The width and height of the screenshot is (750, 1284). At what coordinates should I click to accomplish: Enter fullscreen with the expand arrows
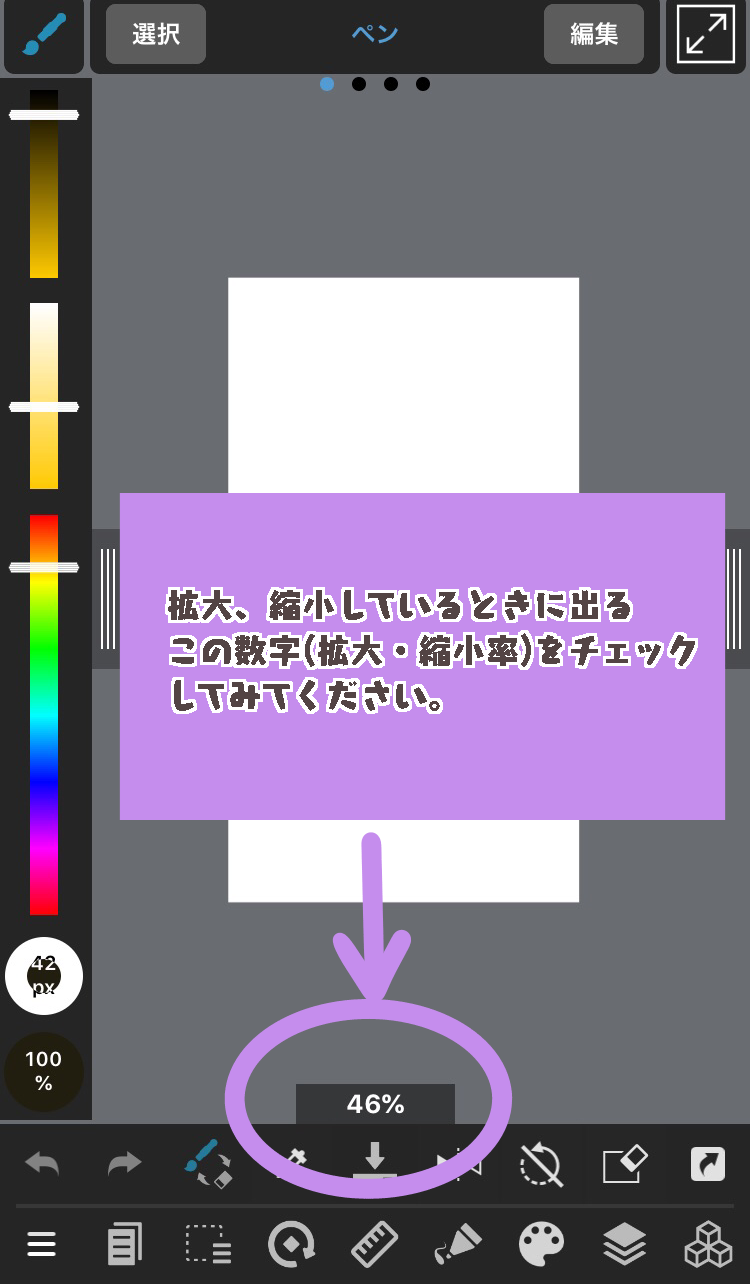pyautogui.click(x=707, y=36)
